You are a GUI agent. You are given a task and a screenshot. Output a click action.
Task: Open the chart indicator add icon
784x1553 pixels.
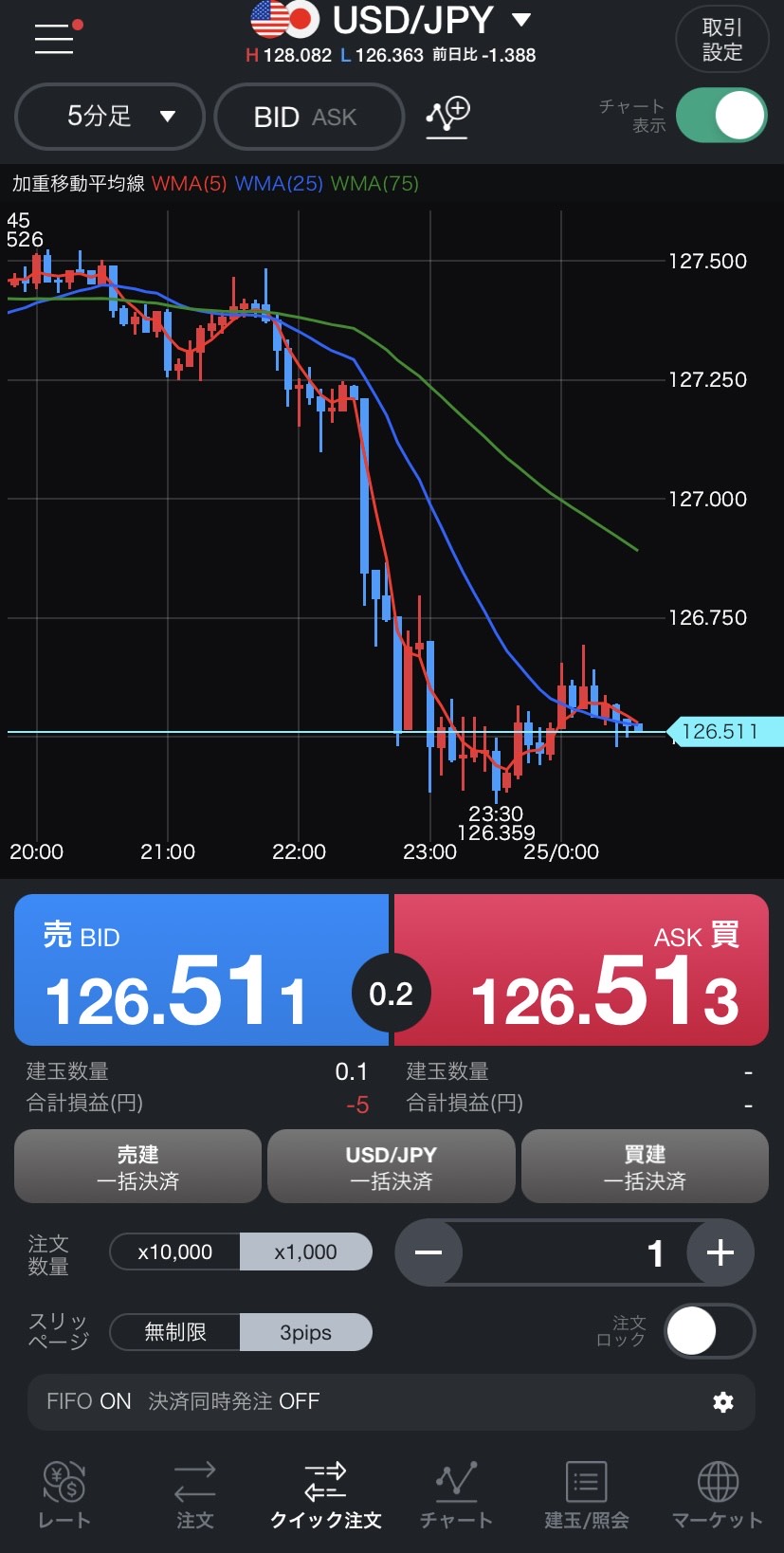click(x=446, y=116)
